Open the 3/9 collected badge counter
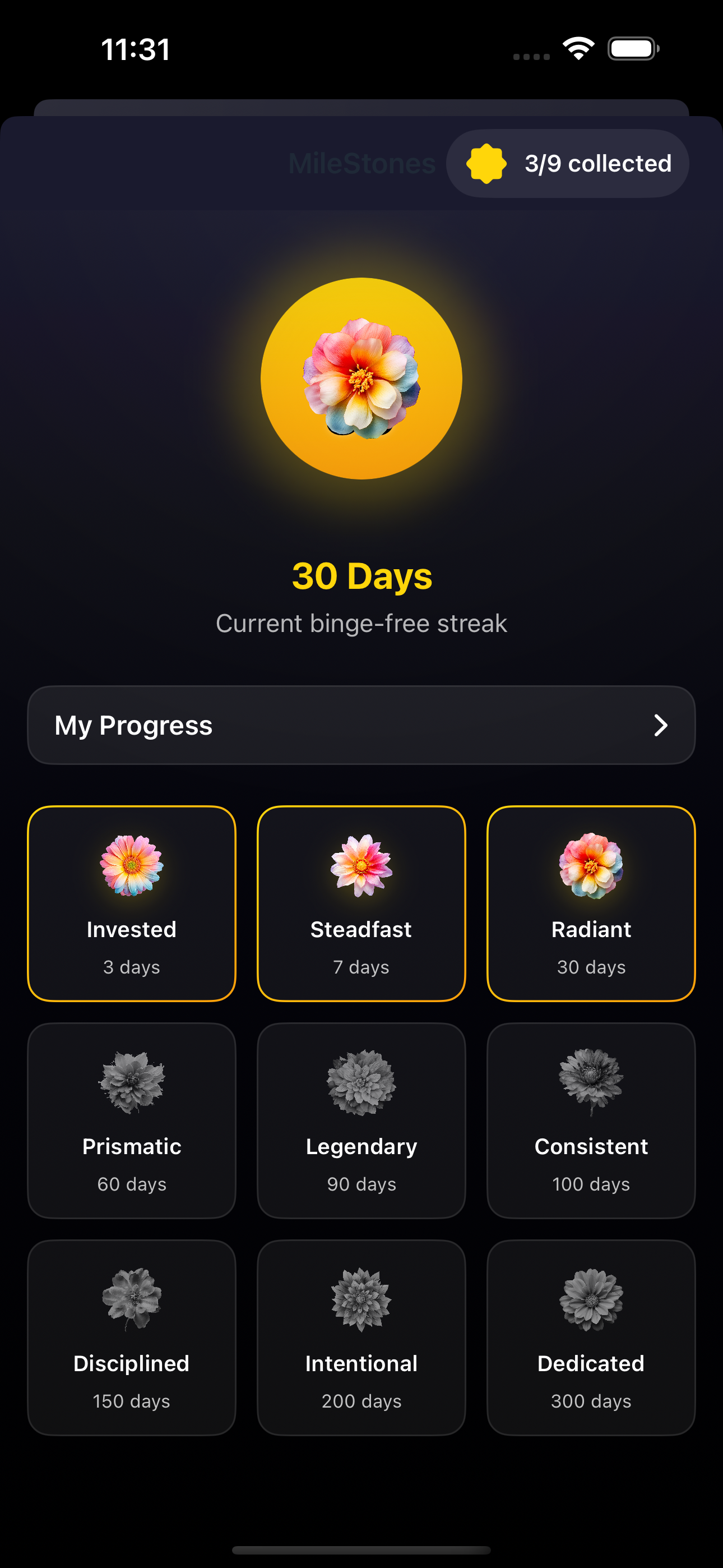This screenshot has height=1568, width=723. pos(567,163)
